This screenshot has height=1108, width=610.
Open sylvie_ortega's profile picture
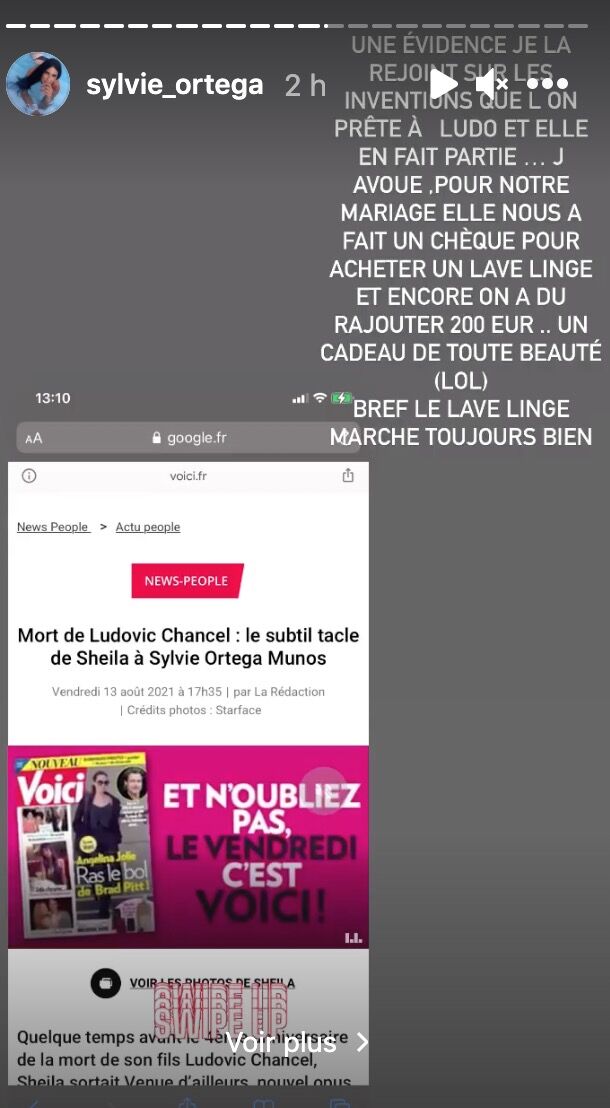[38, 85]
